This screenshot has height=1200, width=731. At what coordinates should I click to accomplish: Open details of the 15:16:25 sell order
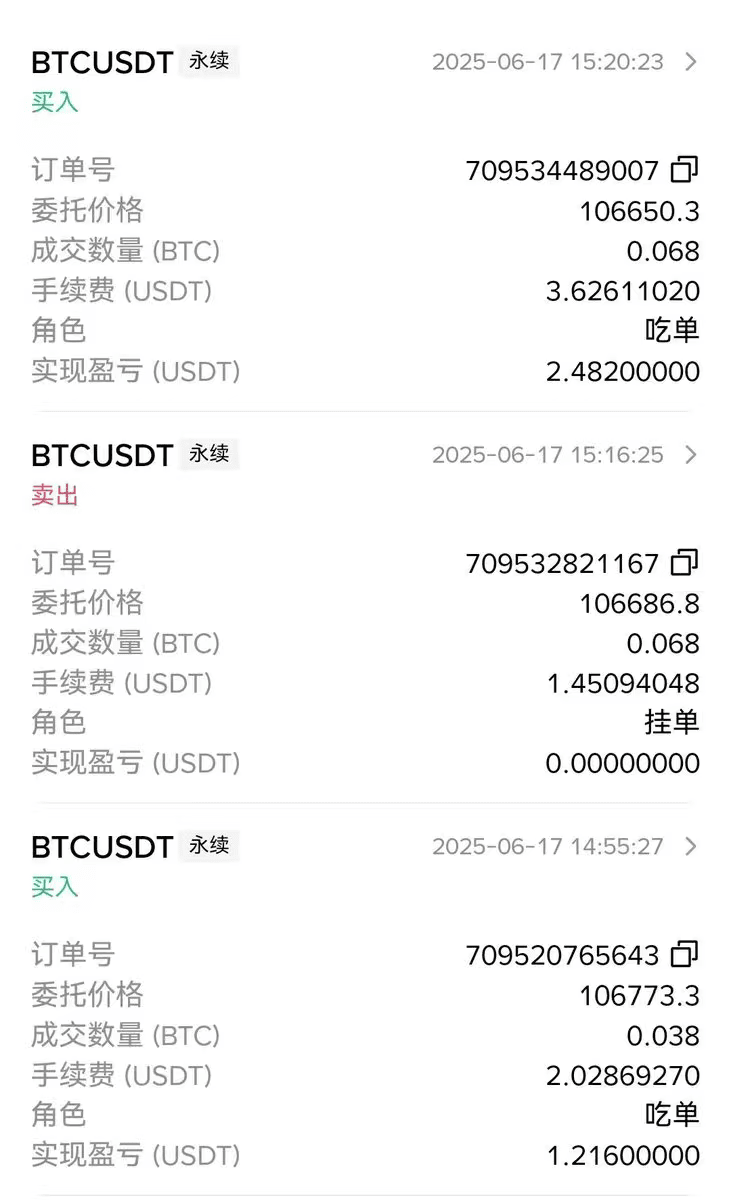coord(690,455)
